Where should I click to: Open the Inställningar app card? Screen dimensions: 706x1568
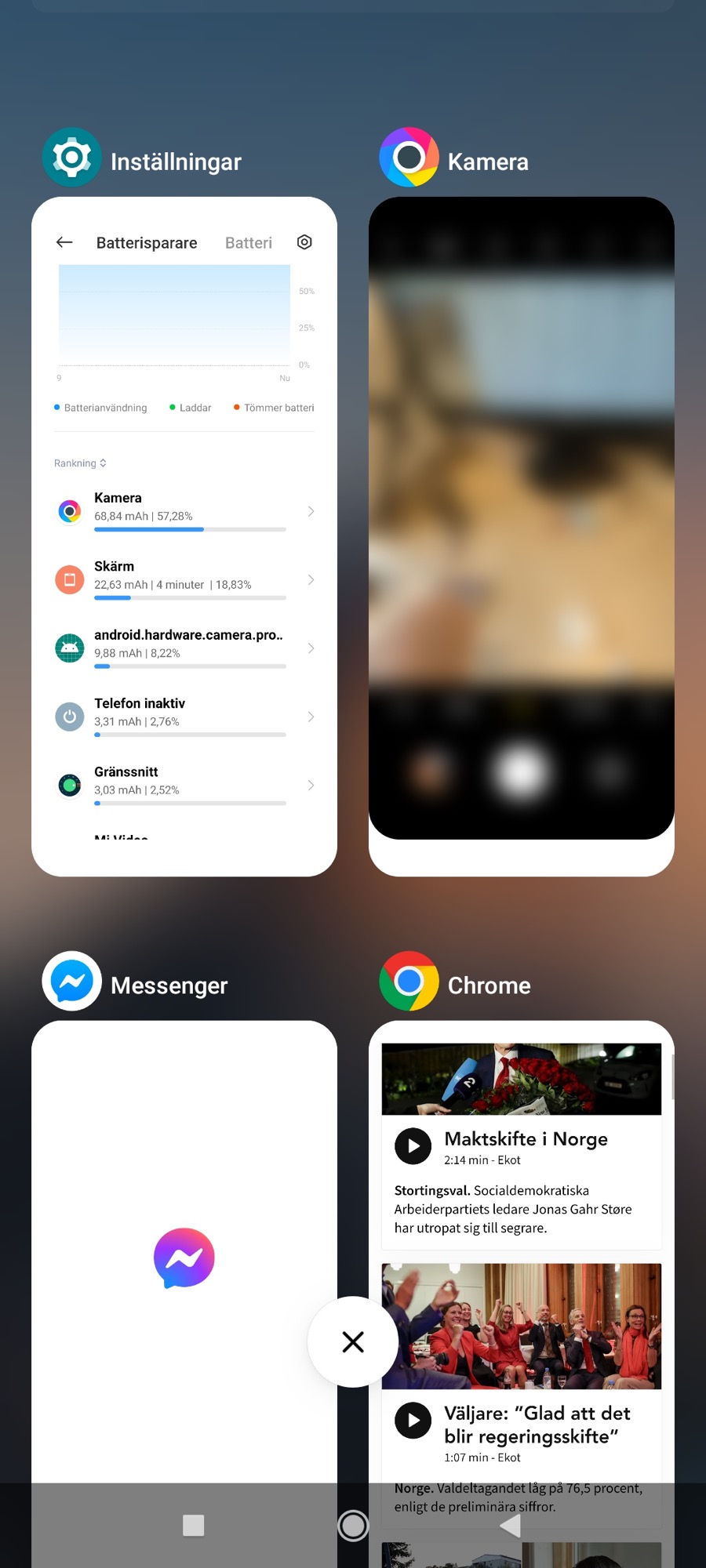point(184,536)
